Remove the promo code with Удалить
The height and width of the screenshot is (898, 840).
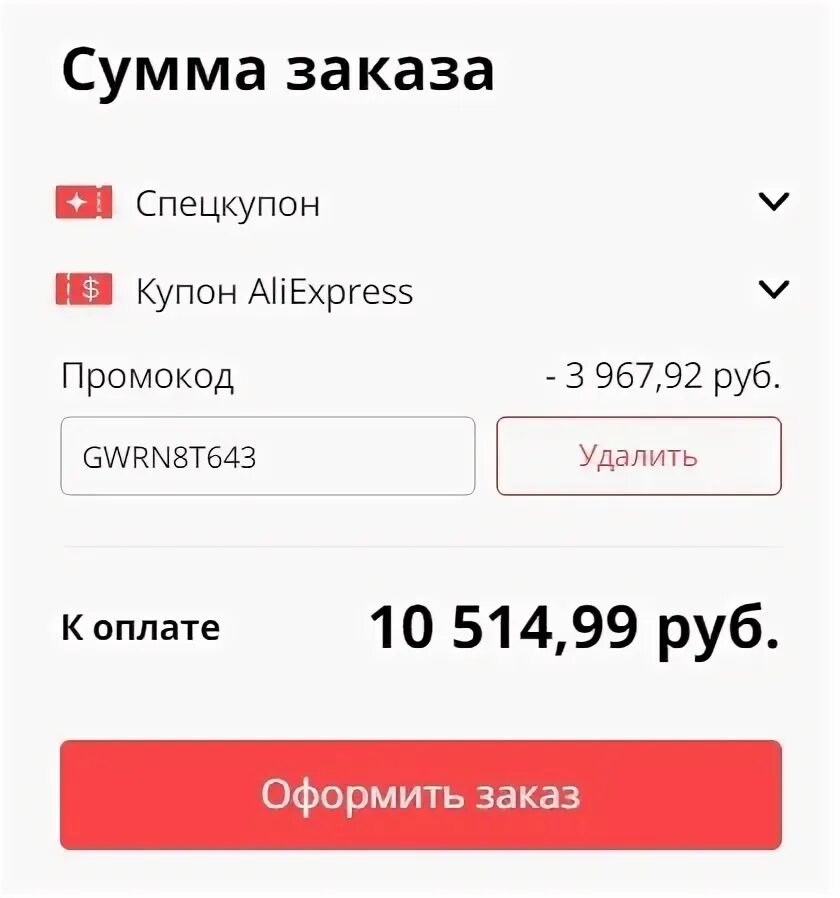[x=638, y=456]
